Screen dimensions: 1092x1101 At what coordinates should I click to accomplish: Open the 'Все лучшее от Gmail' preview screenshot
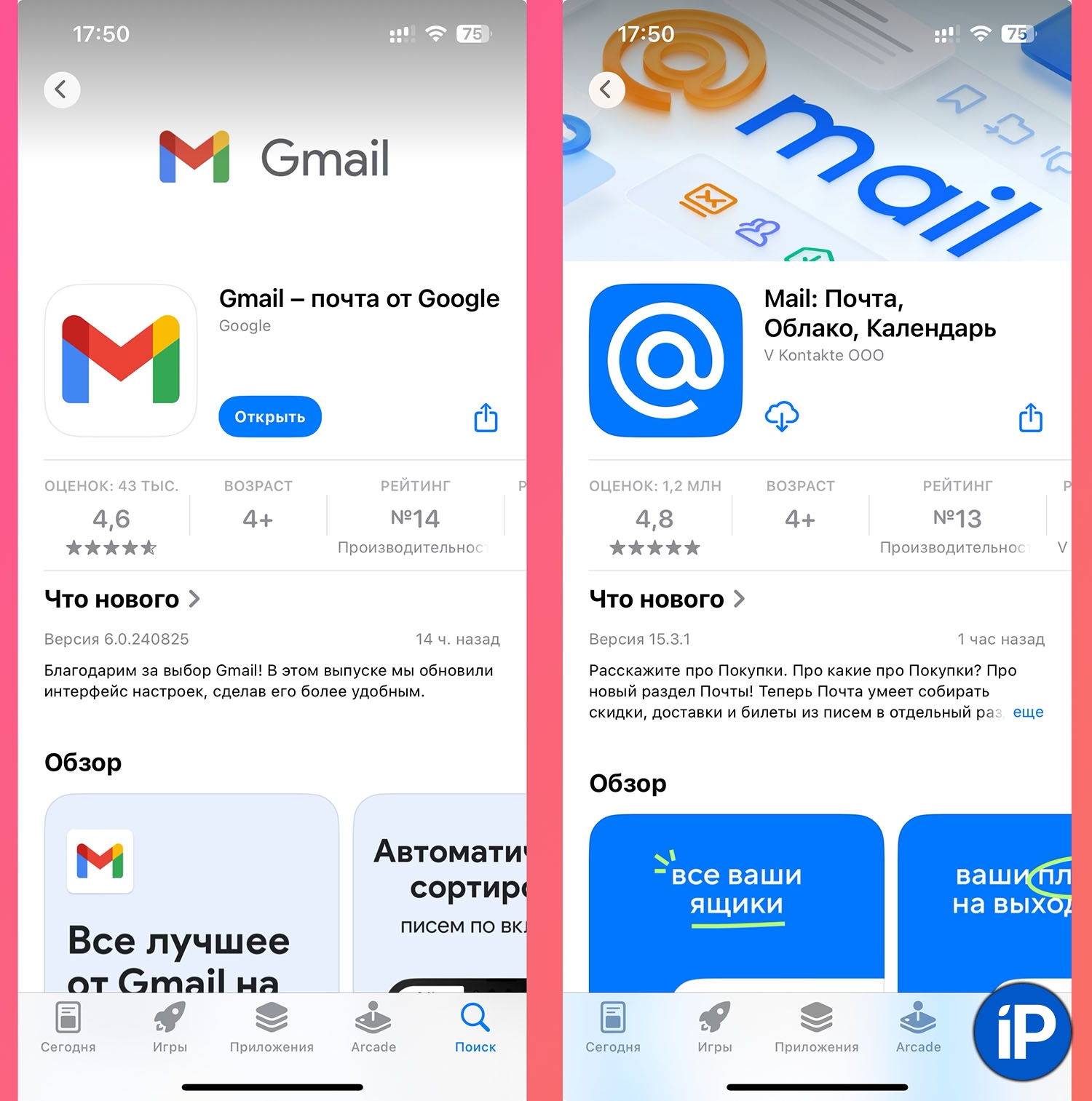[x=191, y=895]
